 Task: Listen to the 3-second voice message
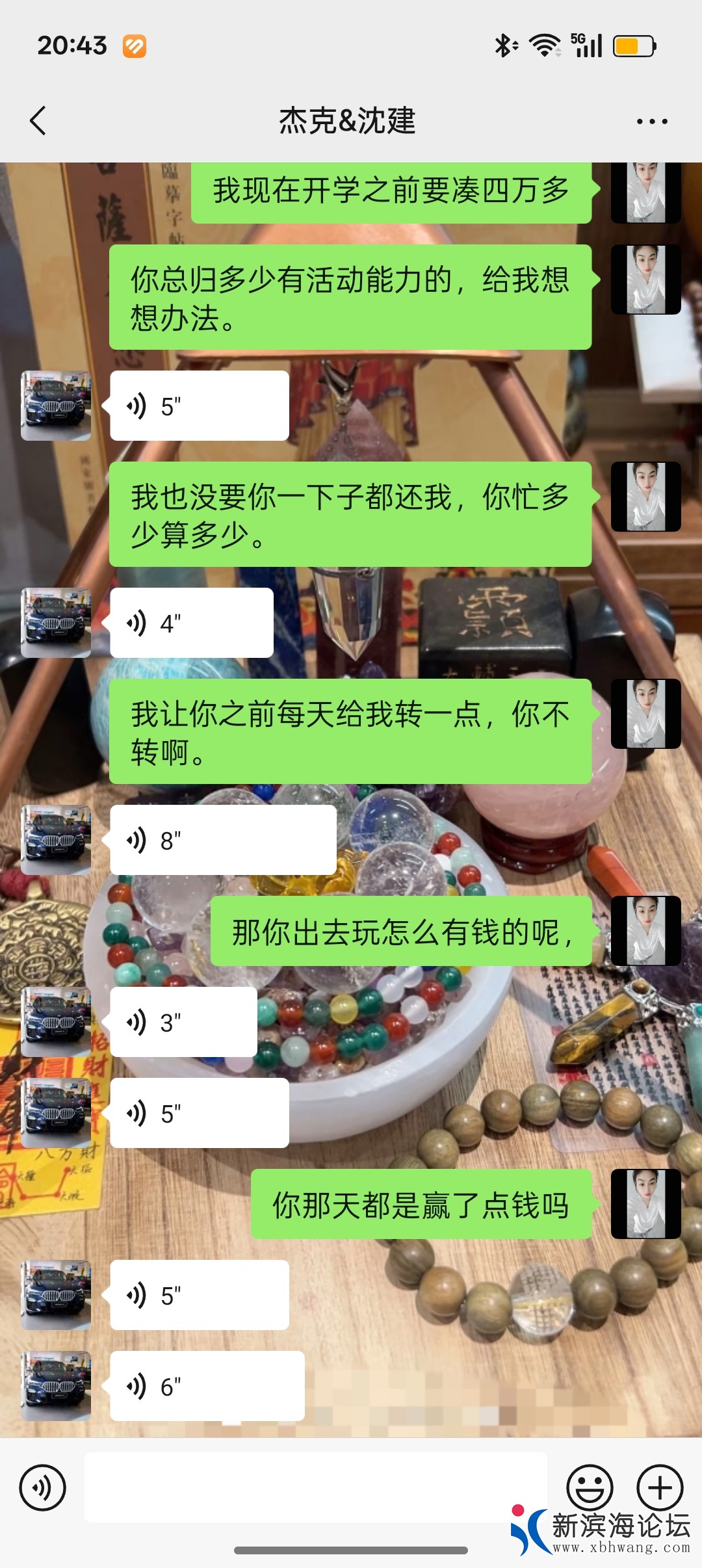click(183, 1022)
